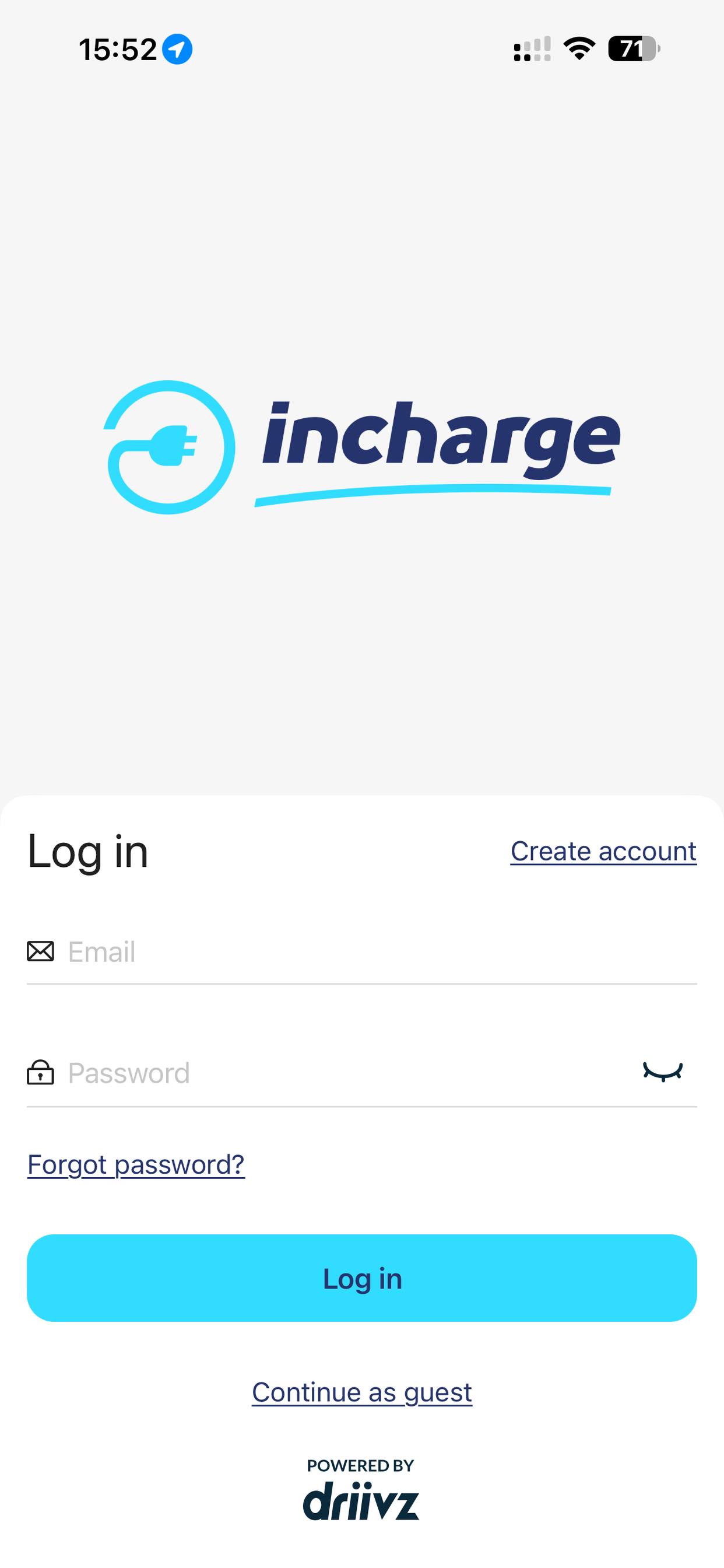Click the password padlock icon
This screenshot has height=1568, width=724.
click(40, 1073)
